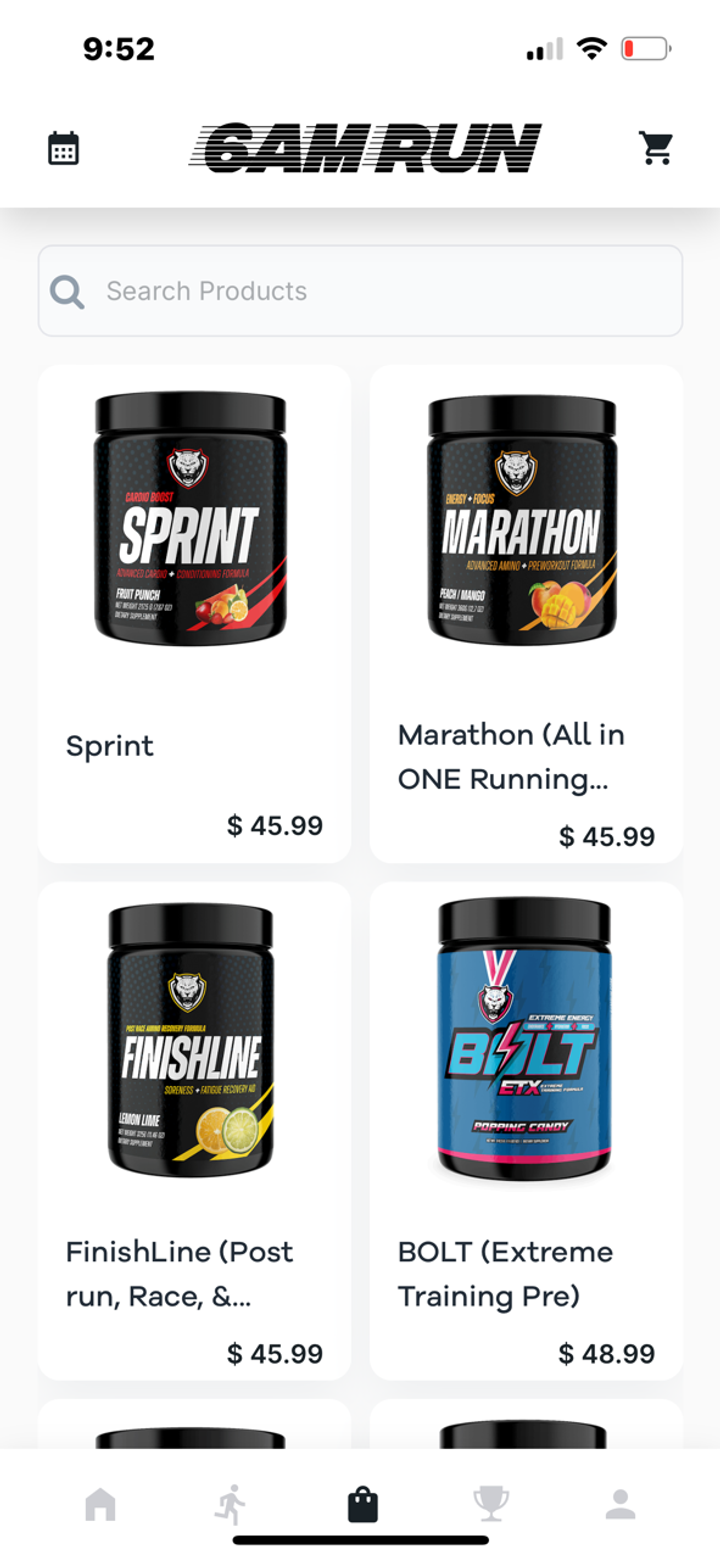Open the calendar icon
The image size is (720, 1559).
pos(64,148)
